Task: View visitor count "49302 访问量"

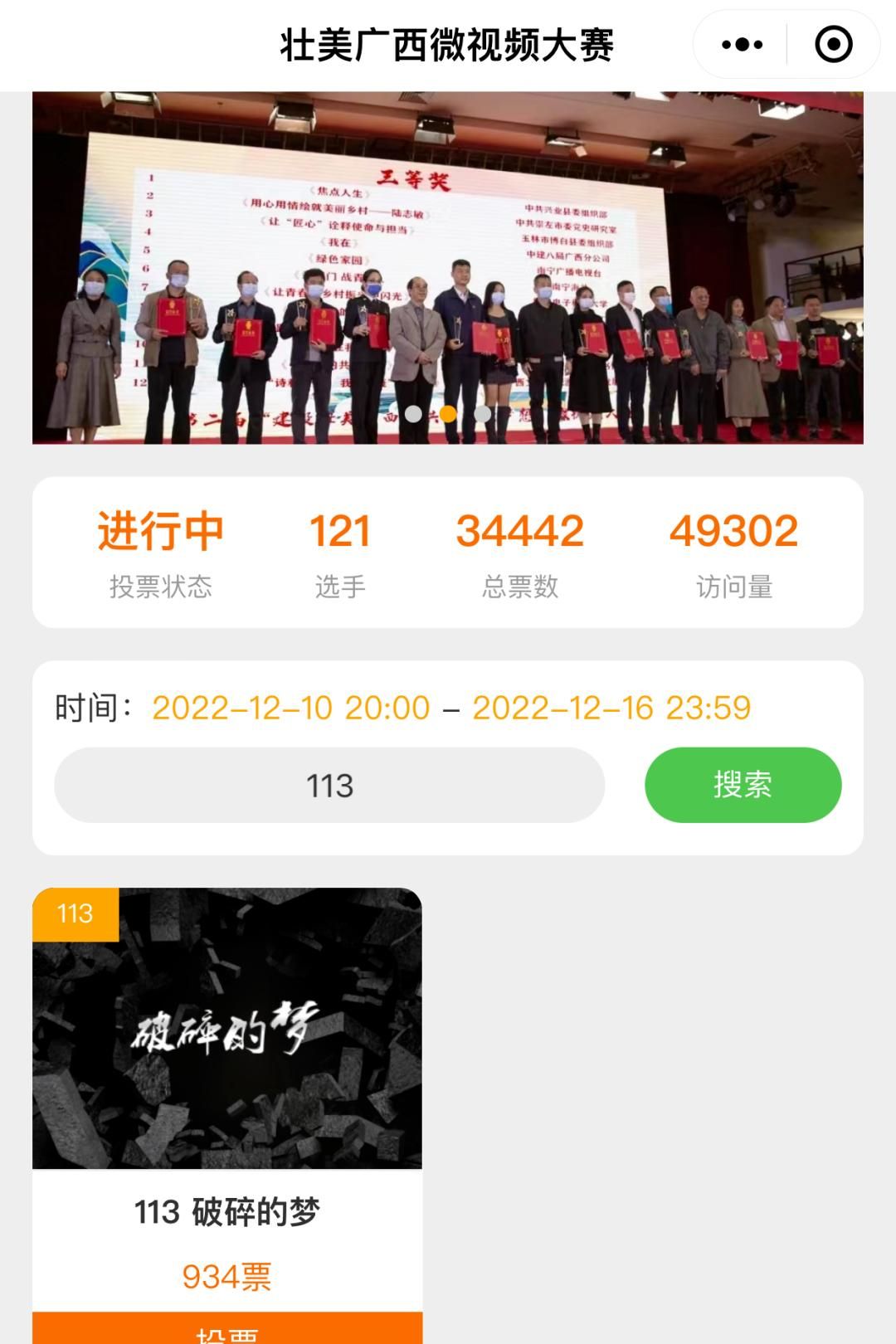Action: 735,552
